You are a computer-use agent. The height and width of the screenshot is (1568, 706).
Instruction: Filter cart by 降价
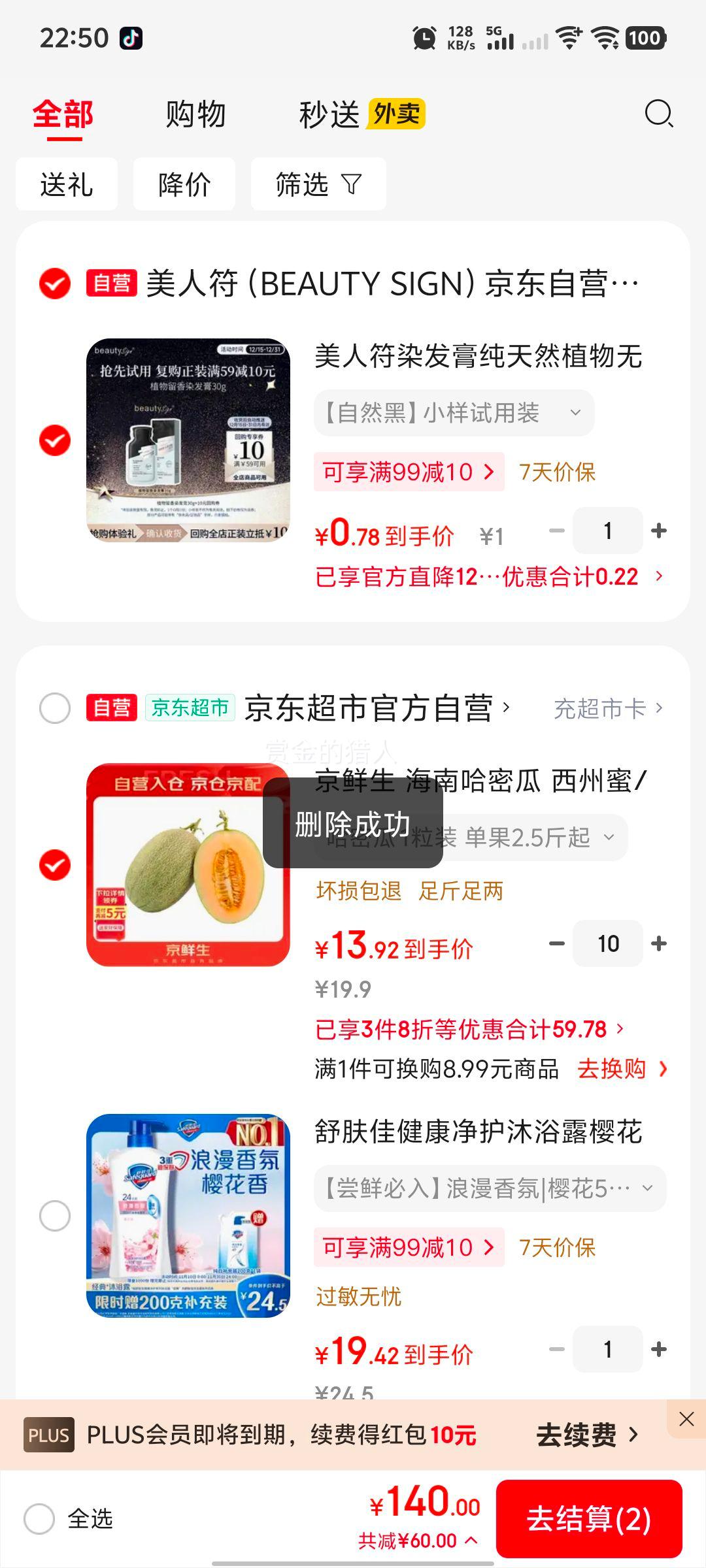(x=184, y=184)
